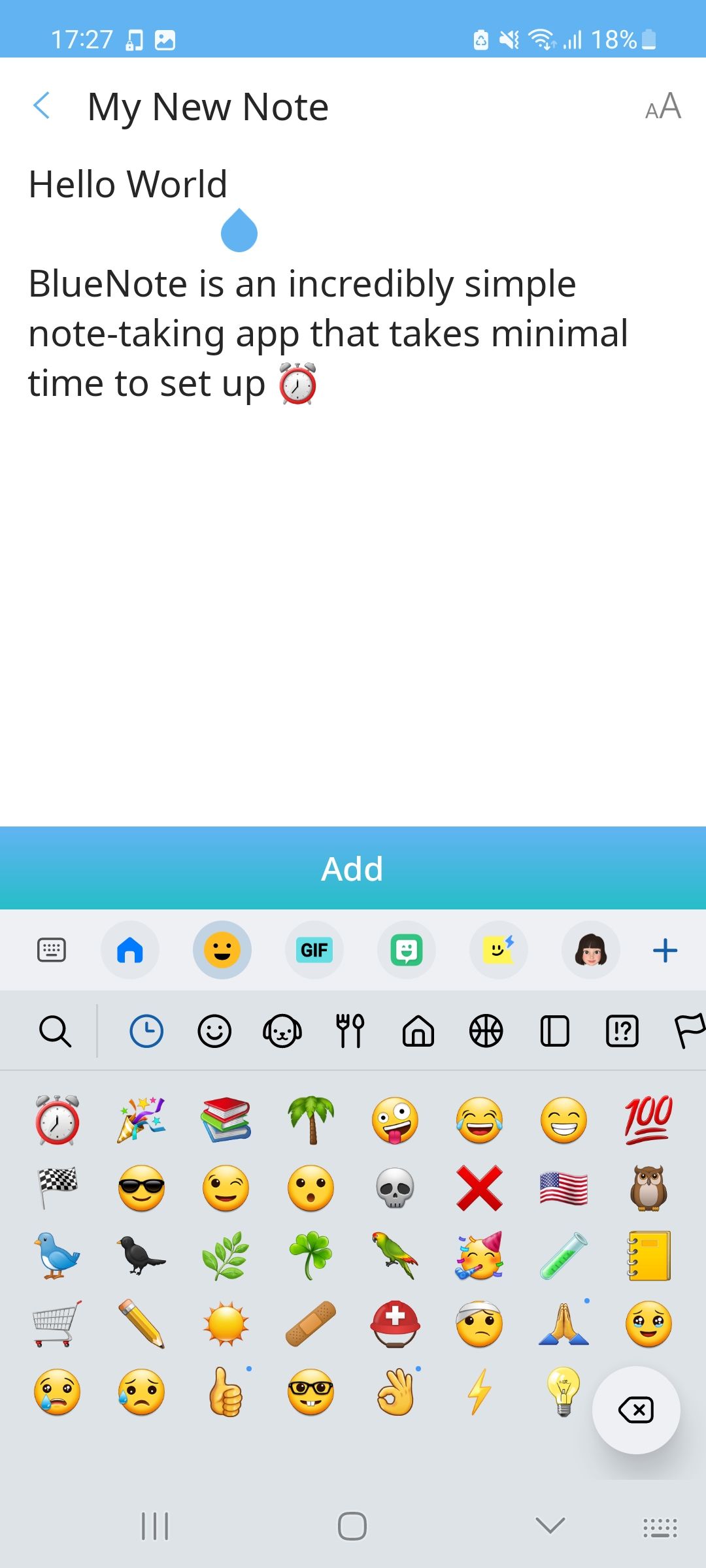The width and height of the screenshot is (706, 1568).
Task: Open text size settings with AA icon
Action: pos(662,106)
